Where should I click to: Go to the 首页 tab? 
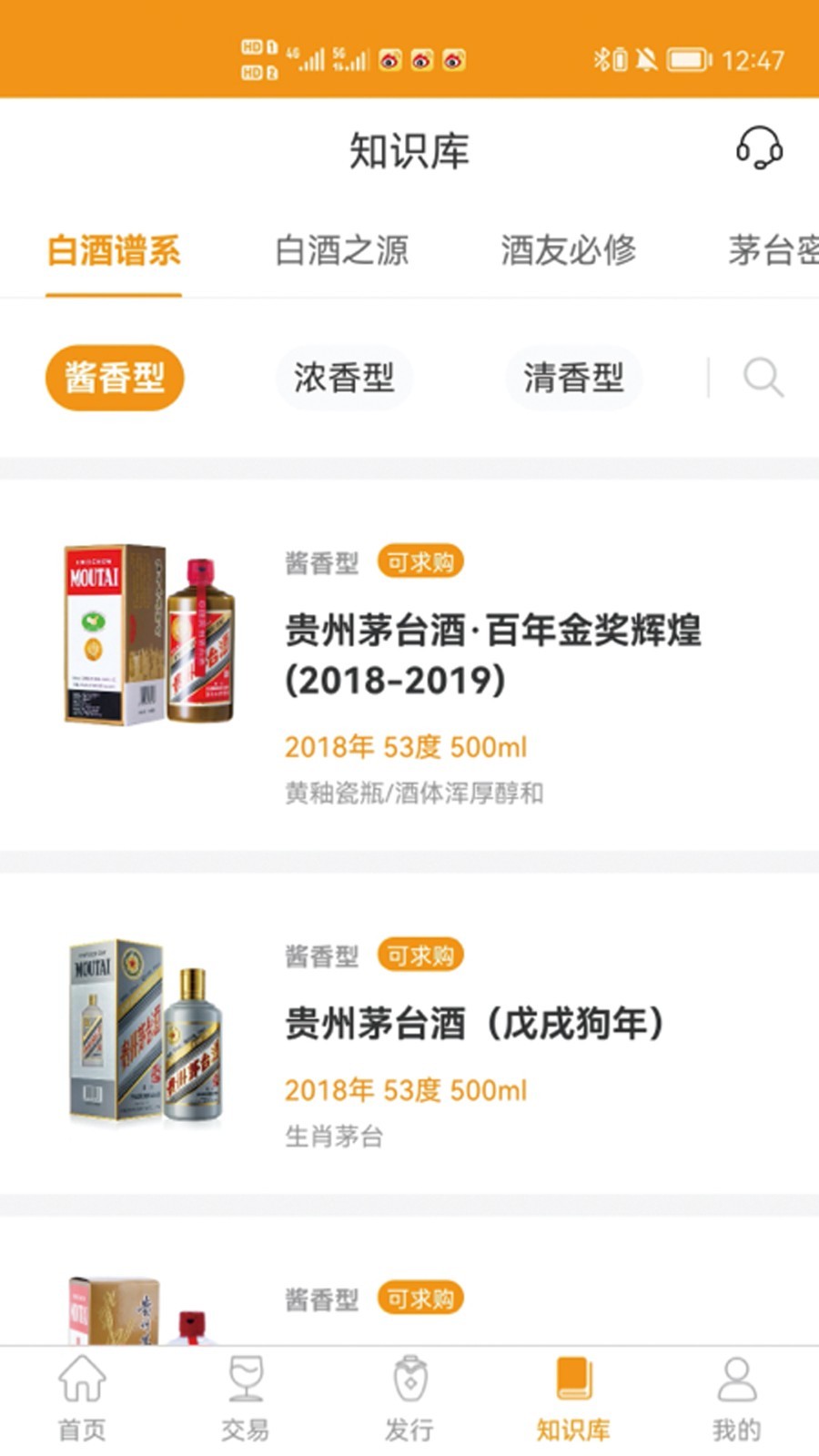pyautogui.click(x=82, y=1399)
